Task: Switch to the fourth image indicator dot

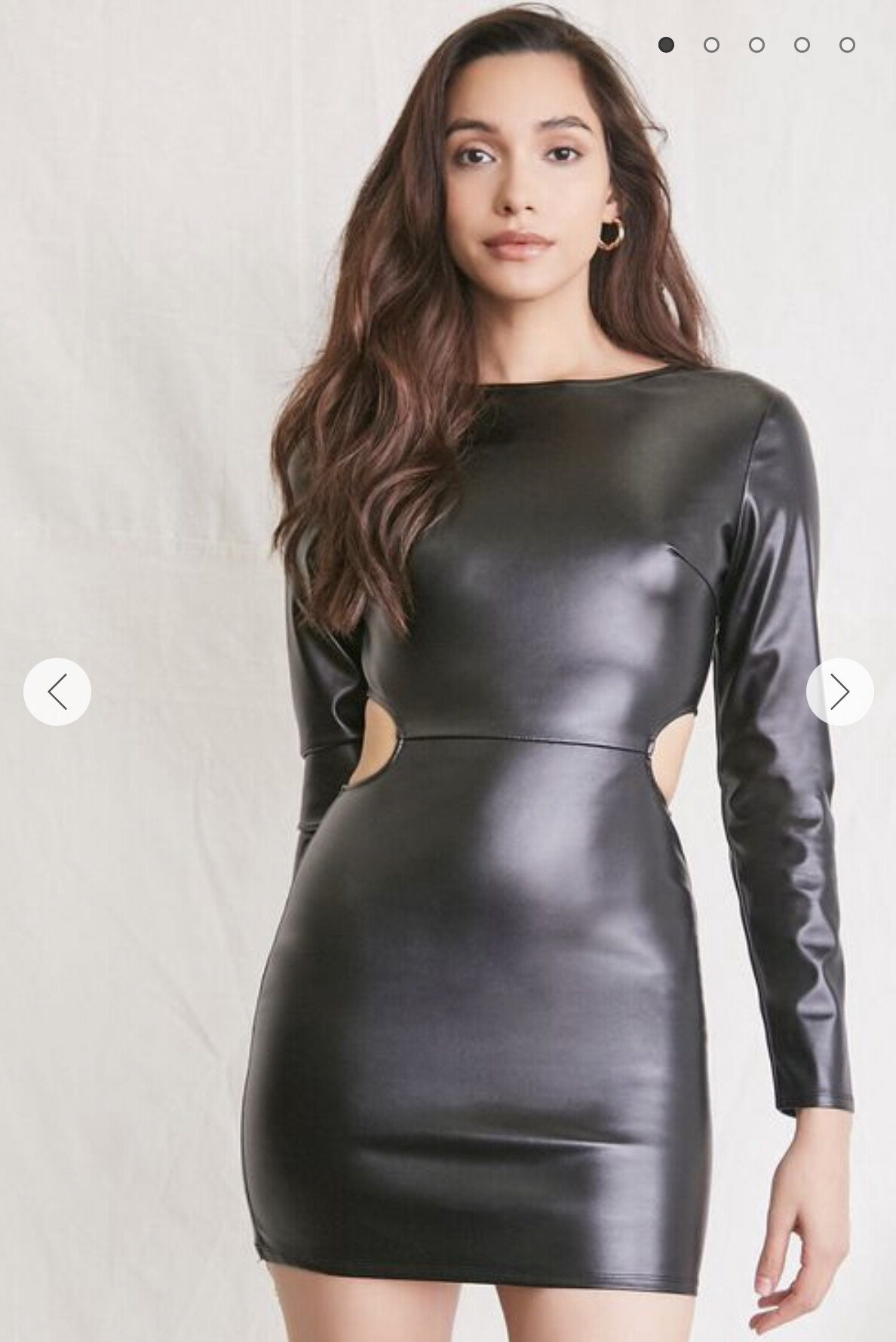Action: [x=802, y=45]
